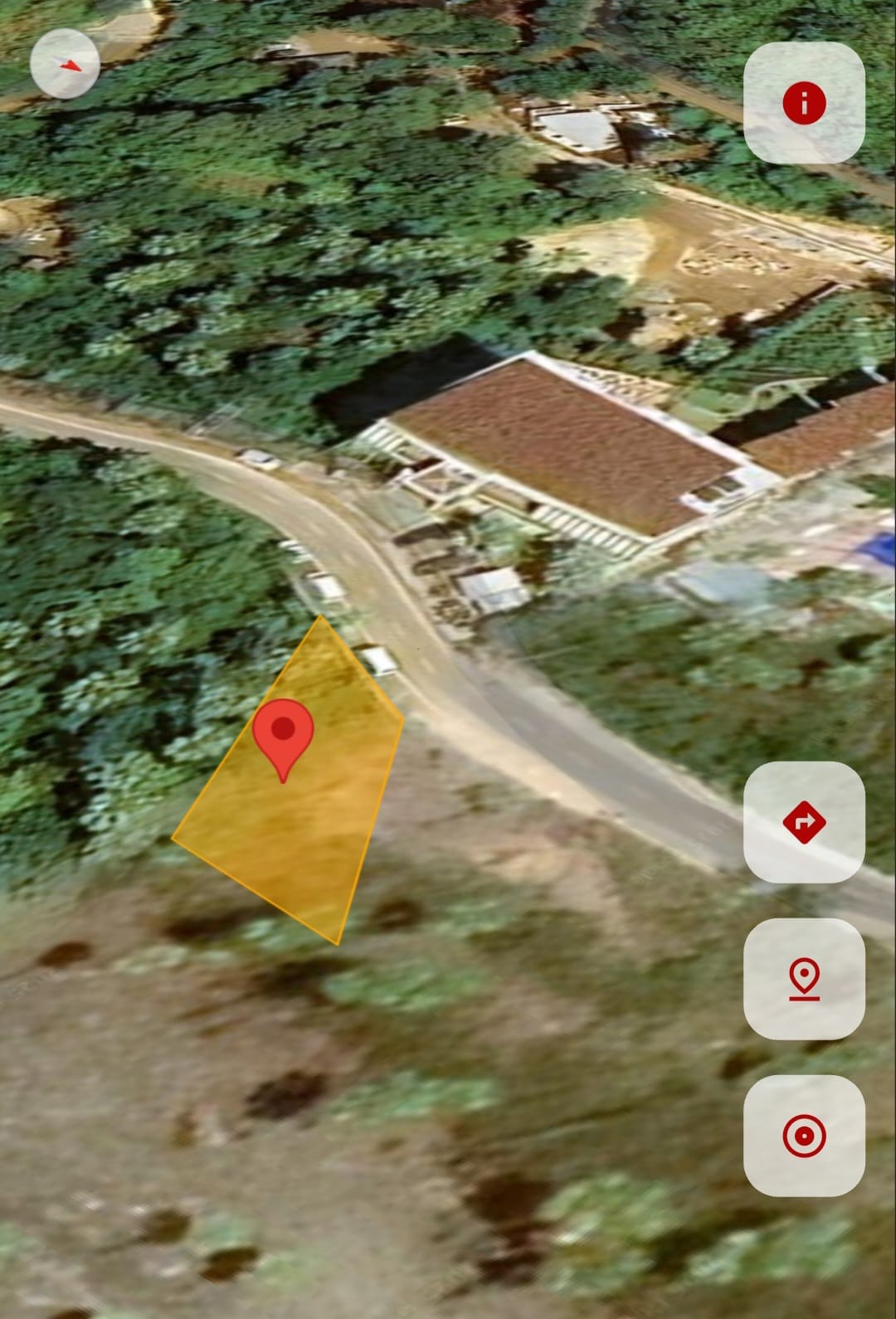
Task: Open the red info button
Action: tap(804, 104)
